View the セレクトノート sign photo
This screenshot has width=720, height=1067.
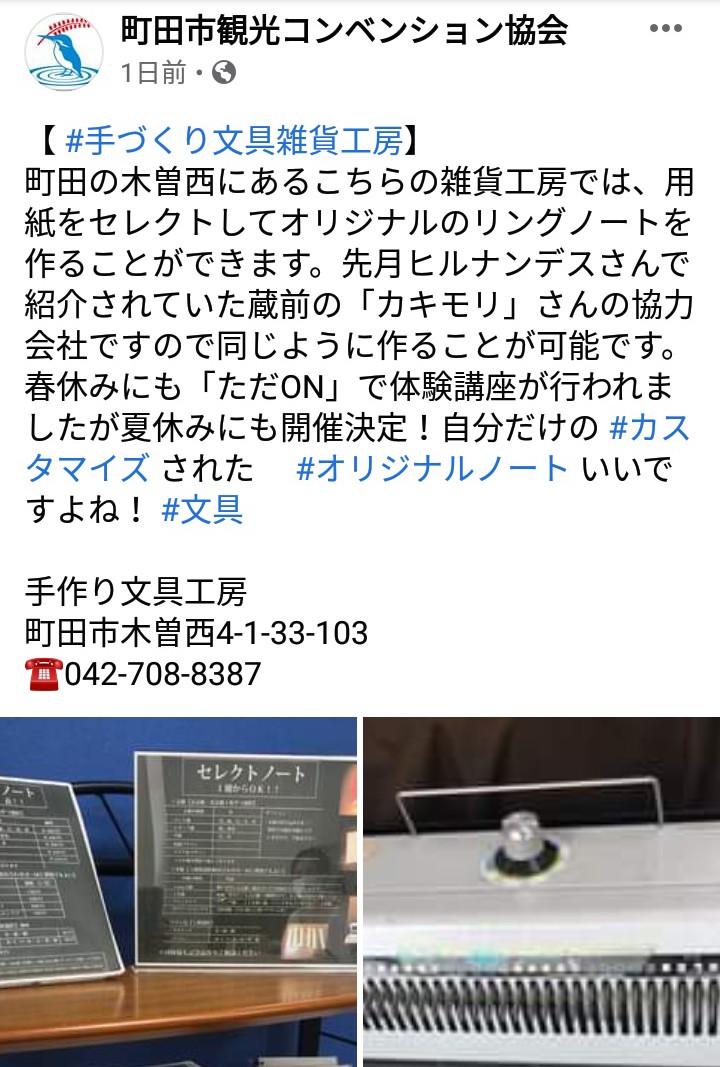click(x=178, y=890)
